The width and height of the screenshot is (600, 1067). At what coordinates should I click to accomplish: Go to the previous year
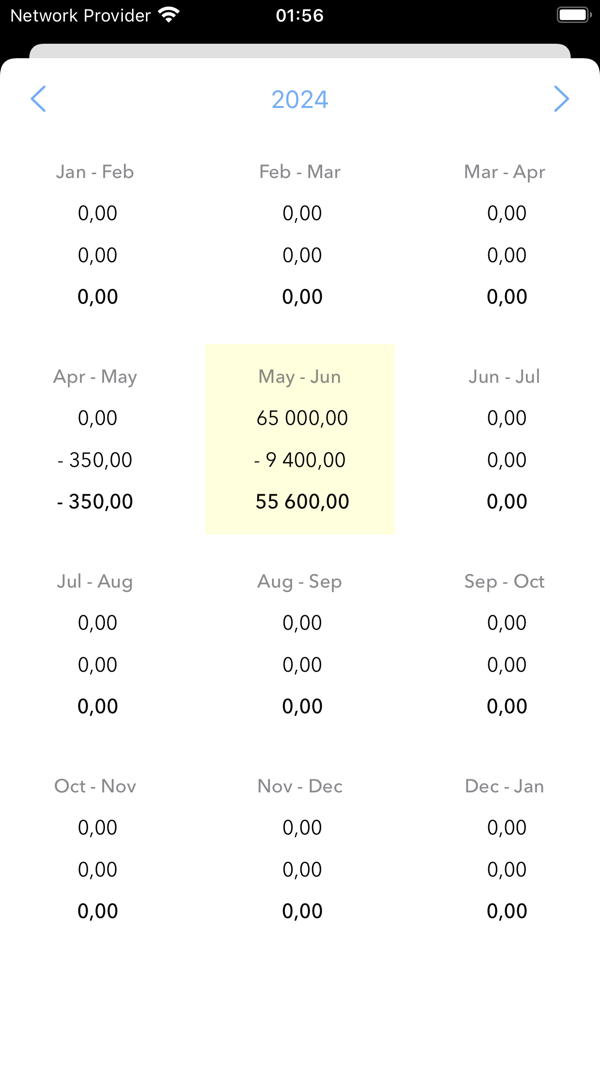click(x=38, y=99)
